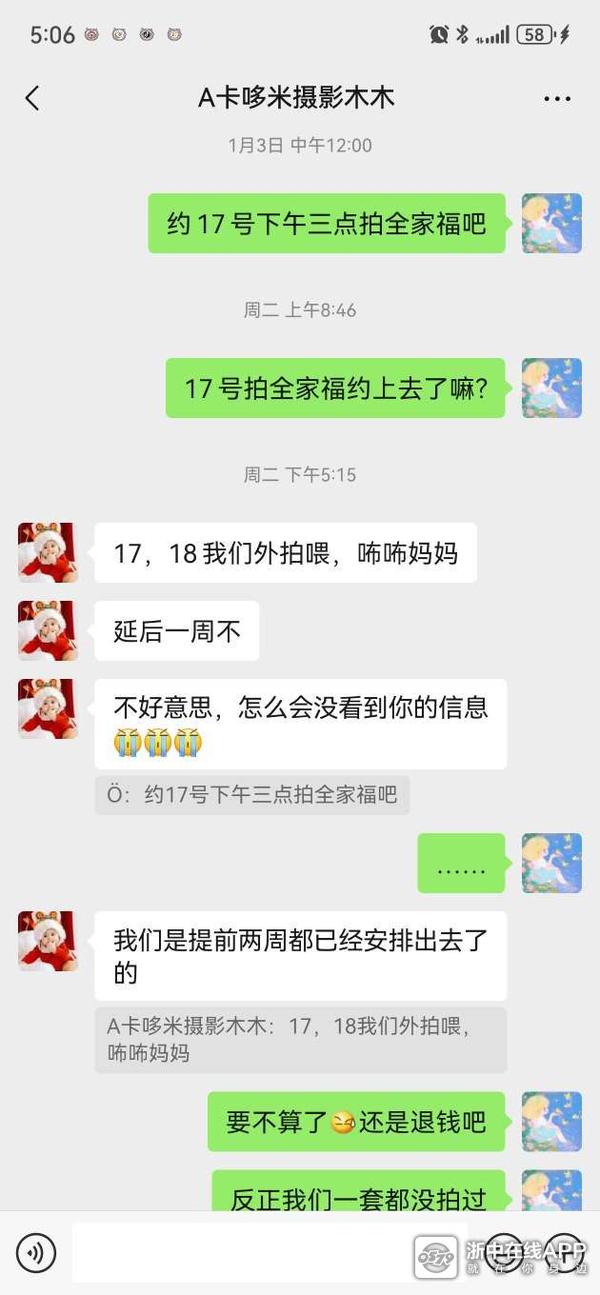
Task: Open my avatar beside '要不算了' message
Action: (551, 1121)
